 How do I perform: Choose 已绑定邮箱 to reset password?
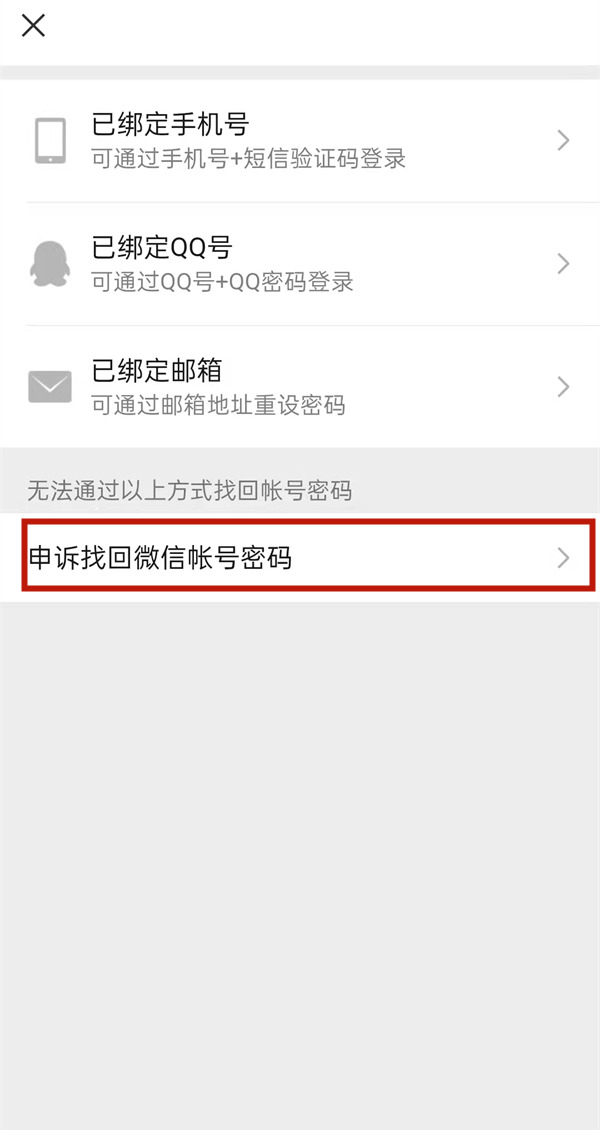point(300,387)
